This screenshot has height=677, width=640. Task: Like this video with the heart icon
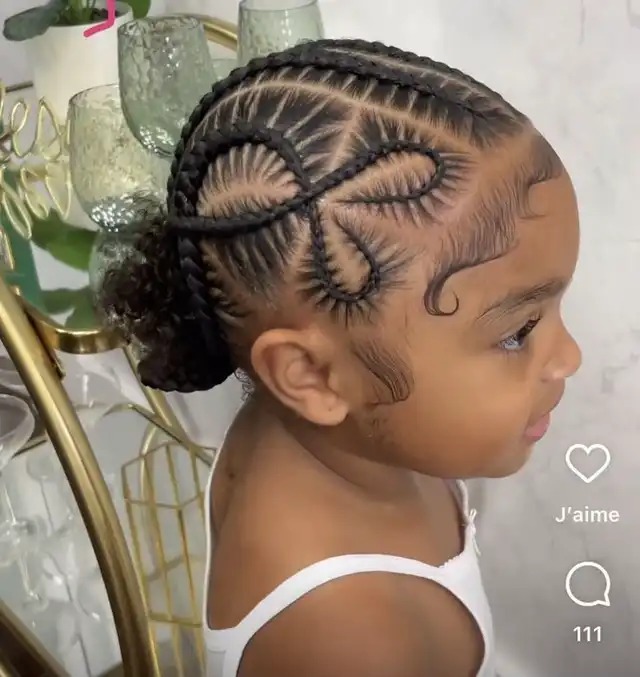tap(587, 462)
